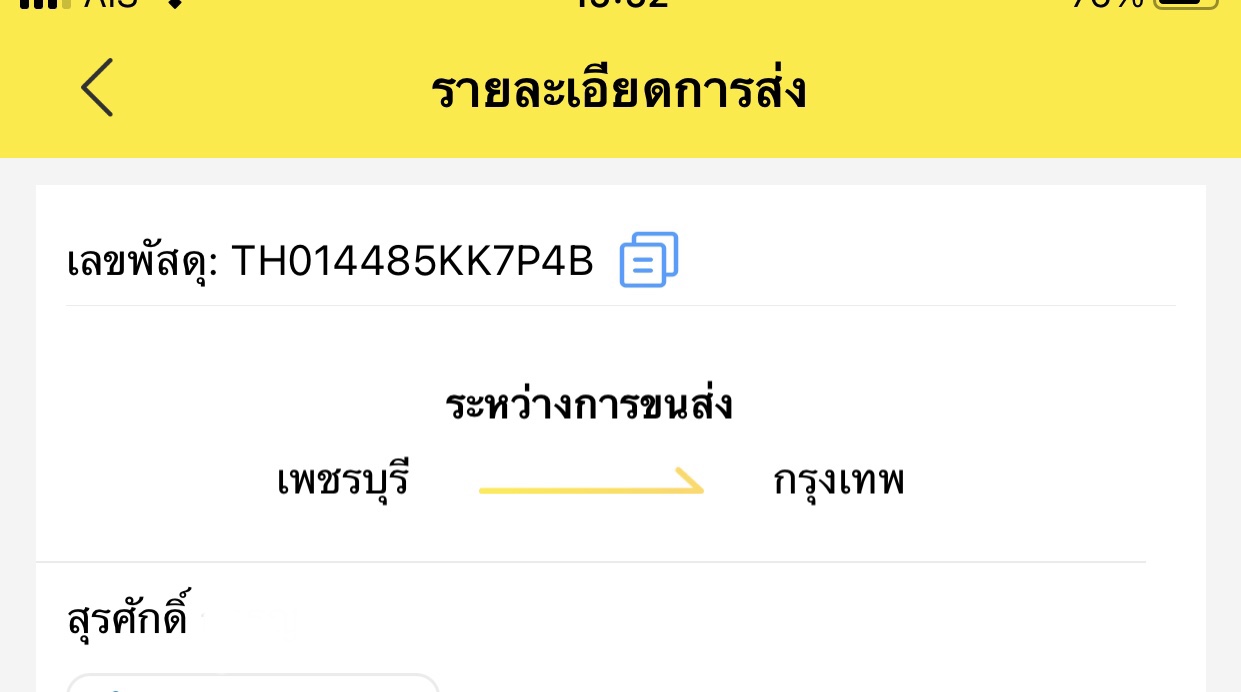Image resolution: width=1241 pixels, height=692 pixels.
Task: Copy tracking number TH014485KK7P4B
Action: 649,260
